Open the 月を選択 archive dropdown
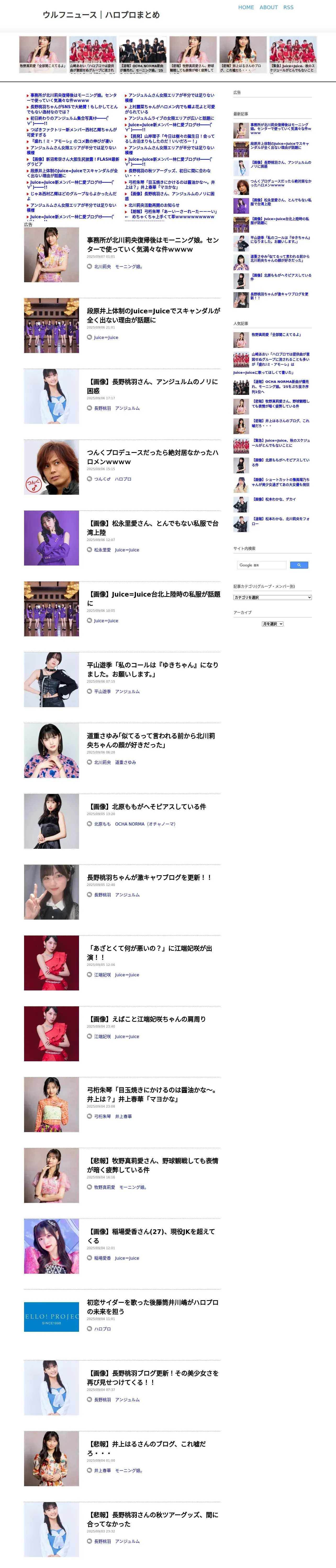 click(x=273, y=624)
